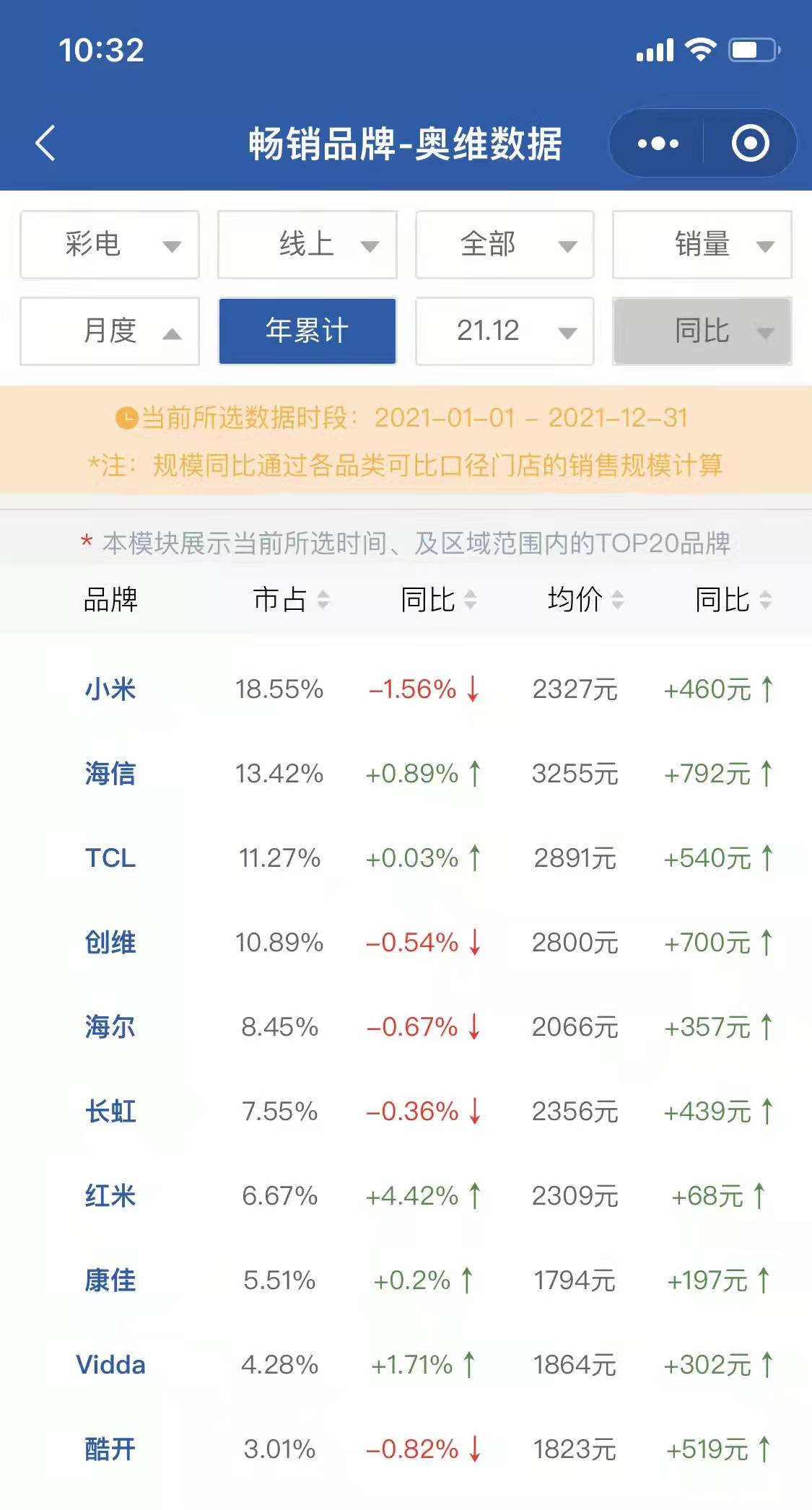Open the Vidda brand entry

(x=110, y=1365)
